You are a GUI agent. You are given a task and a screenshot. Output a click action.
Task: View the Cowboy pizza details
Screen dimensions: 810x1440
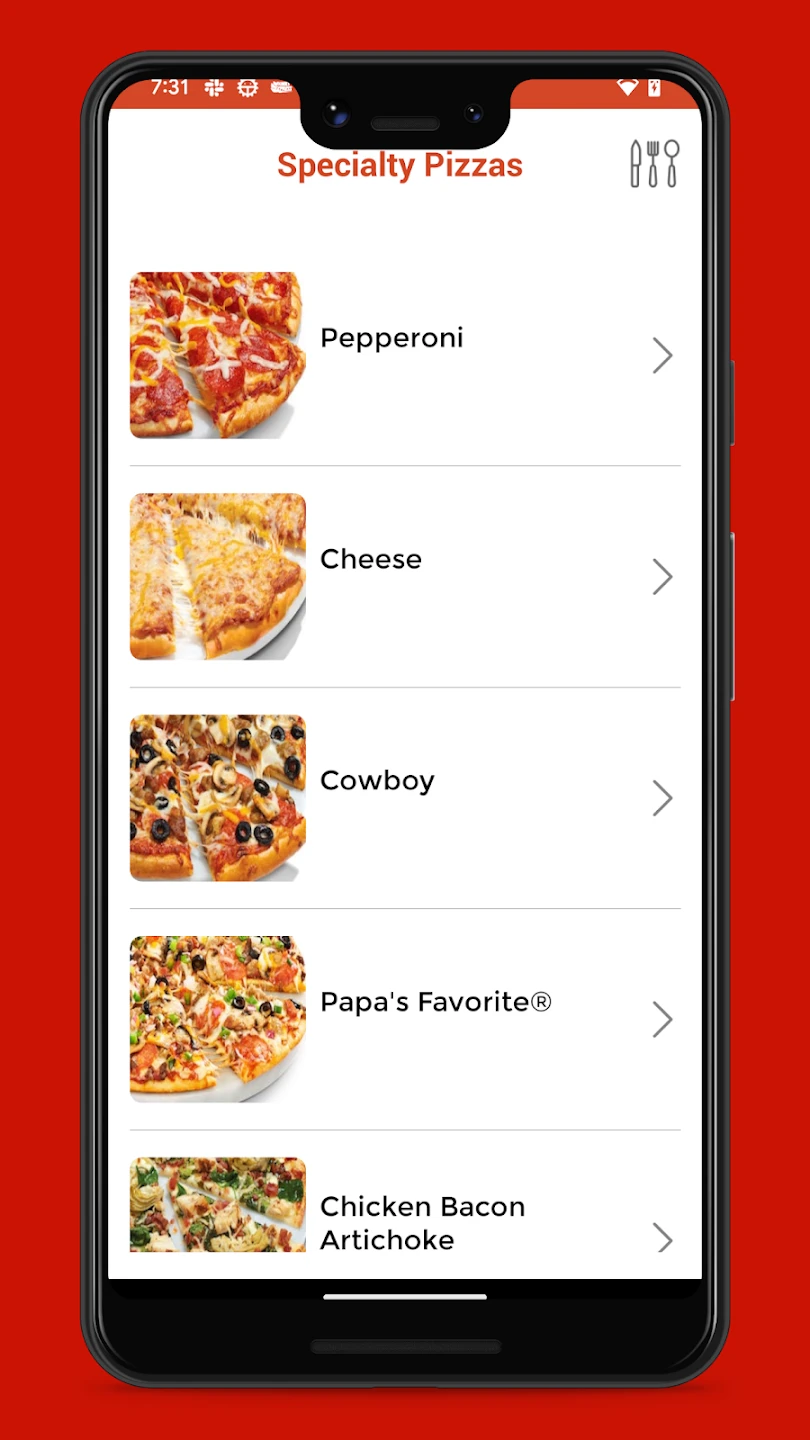(405, 798)
